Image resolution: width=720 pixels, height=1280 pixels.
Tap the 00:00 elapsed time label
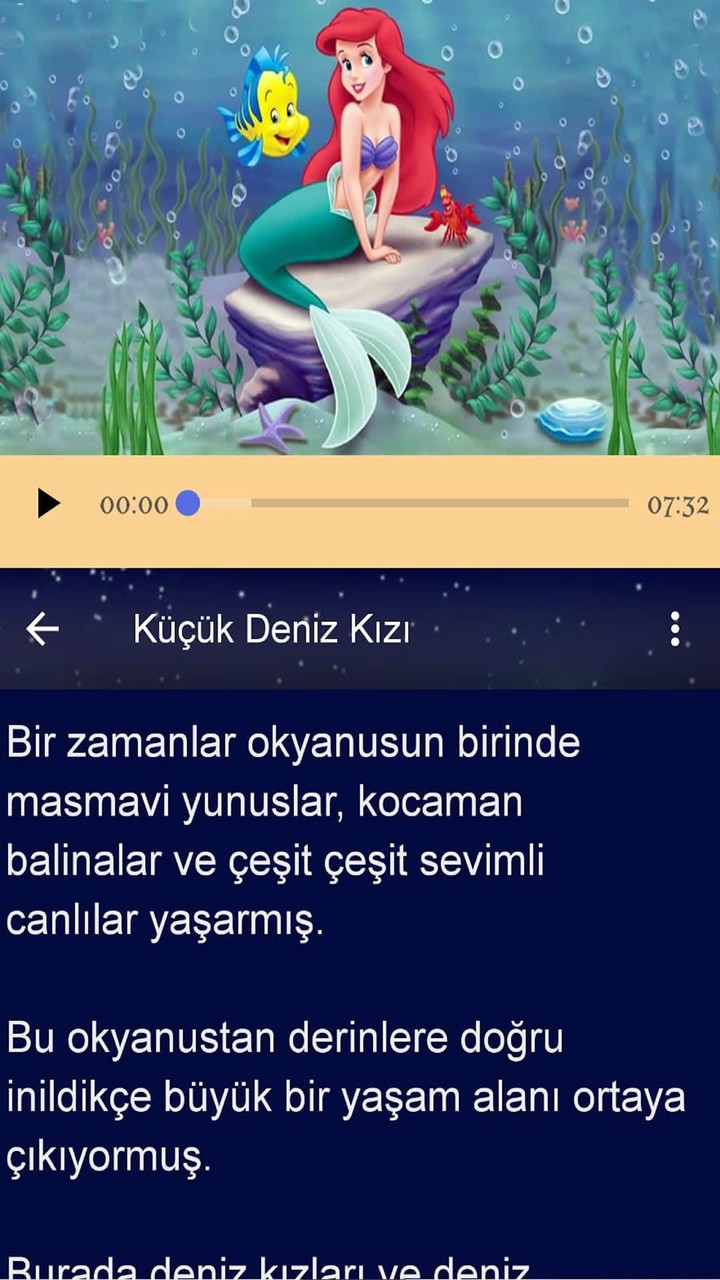[132, 505]
